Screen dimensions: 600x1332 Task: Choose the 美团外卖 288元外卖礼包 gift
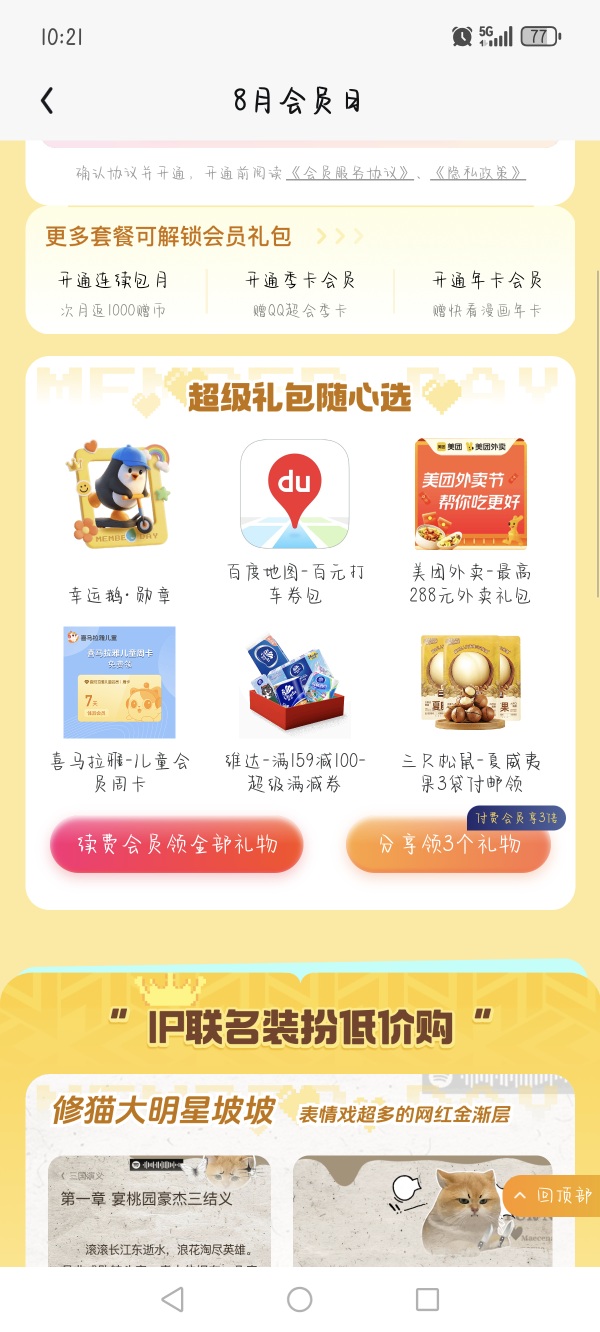(470, 522)
